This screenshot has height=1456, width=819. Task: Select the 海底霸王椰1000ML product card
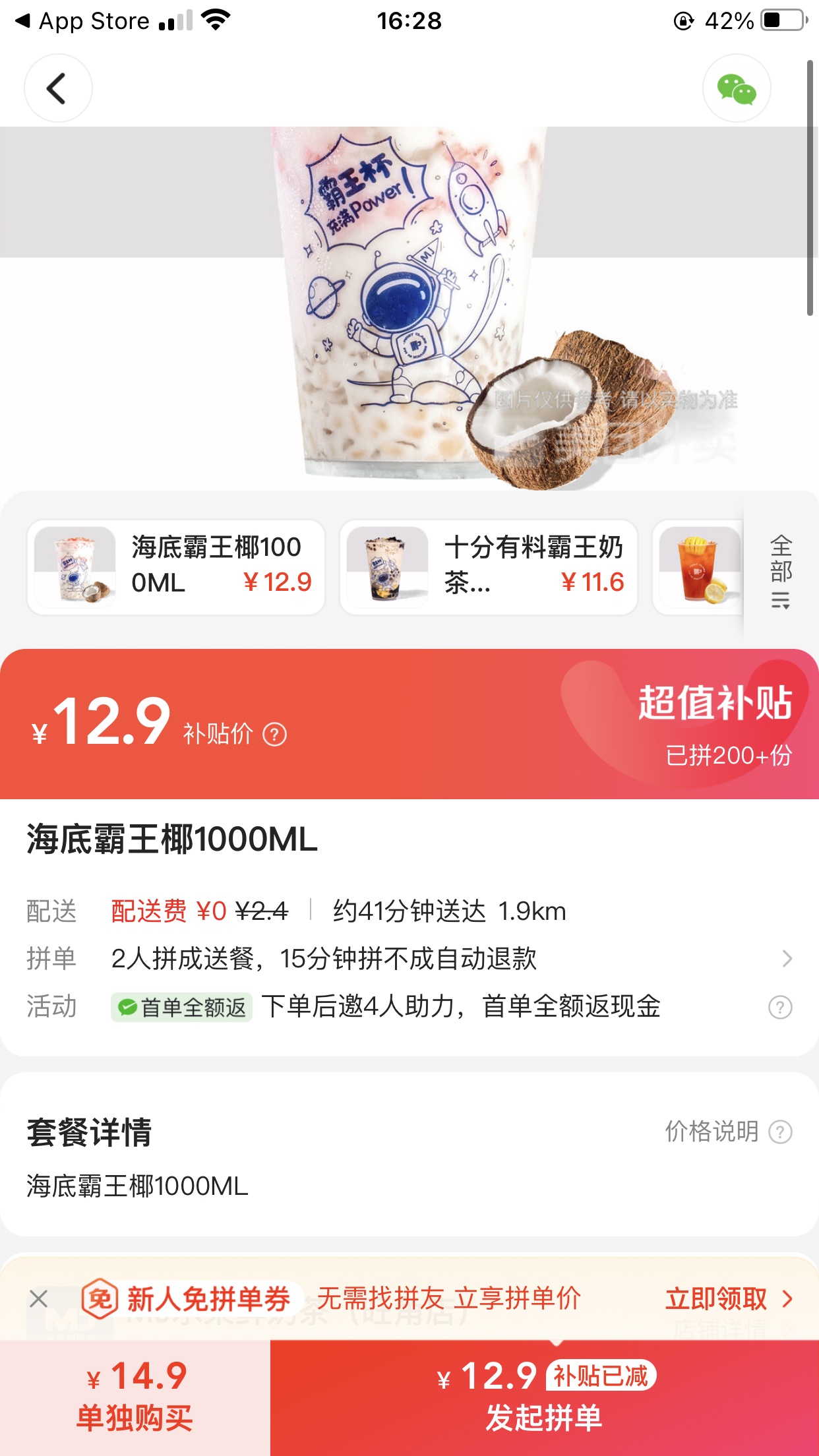(x=176, y=567)
